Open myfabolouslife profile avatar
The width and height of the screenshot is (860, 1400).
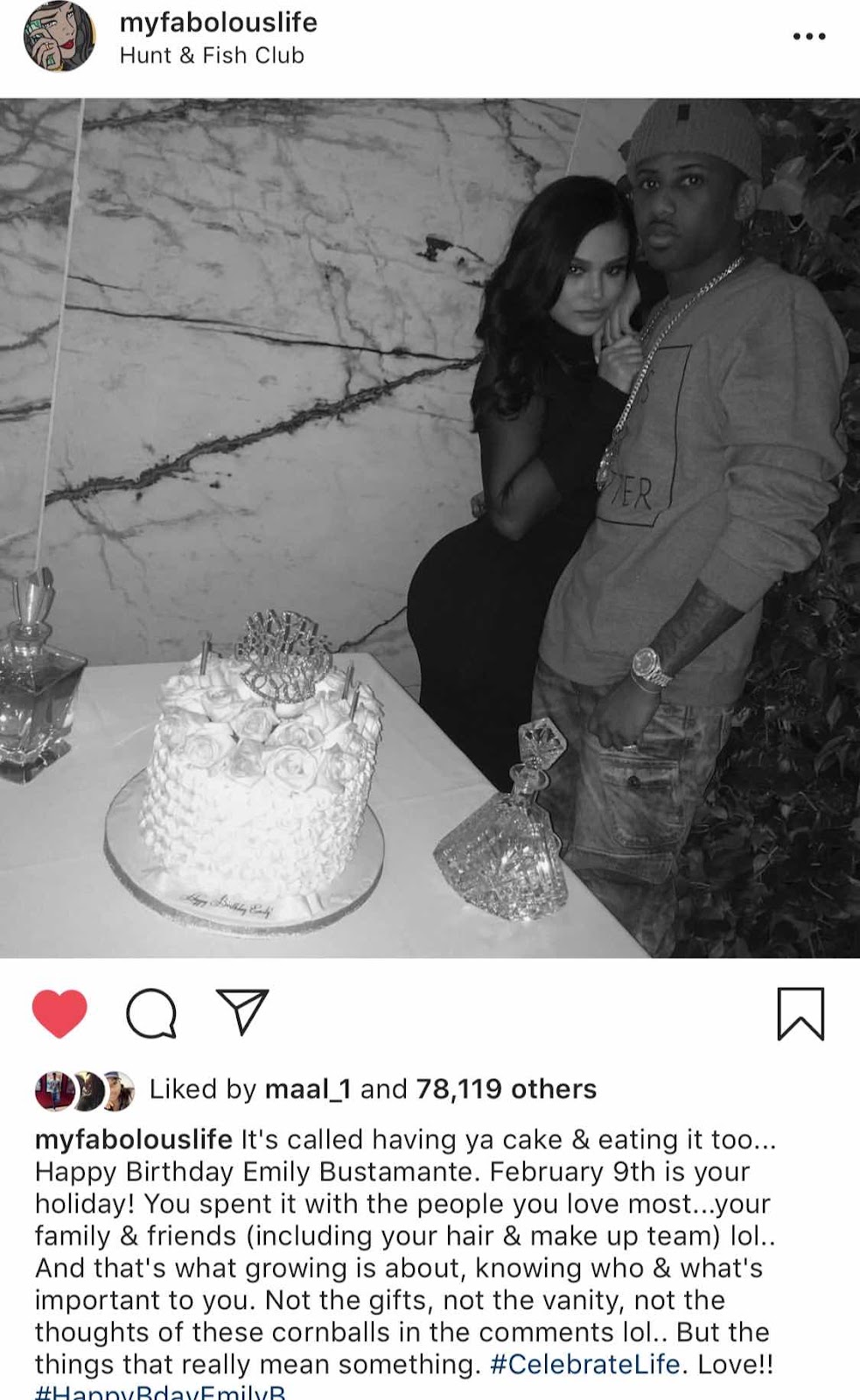pos(59,37)
